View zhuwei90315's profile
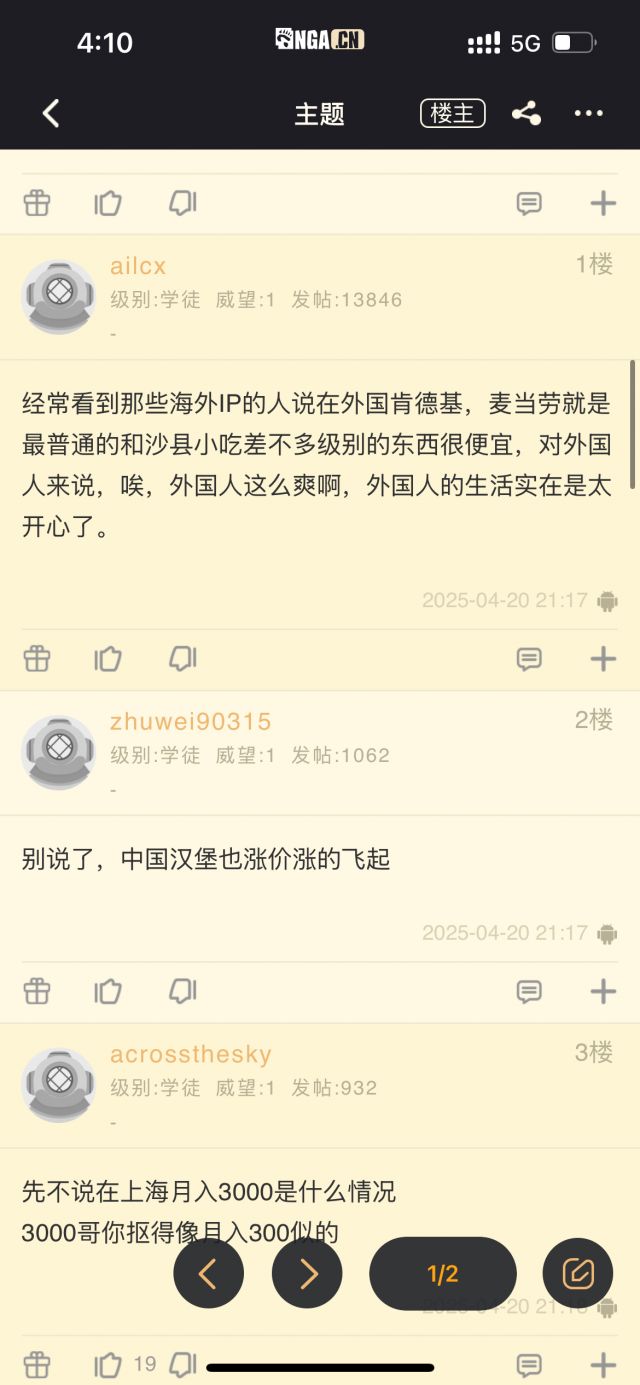This screenshot has height=1385, width=640. 58,752
